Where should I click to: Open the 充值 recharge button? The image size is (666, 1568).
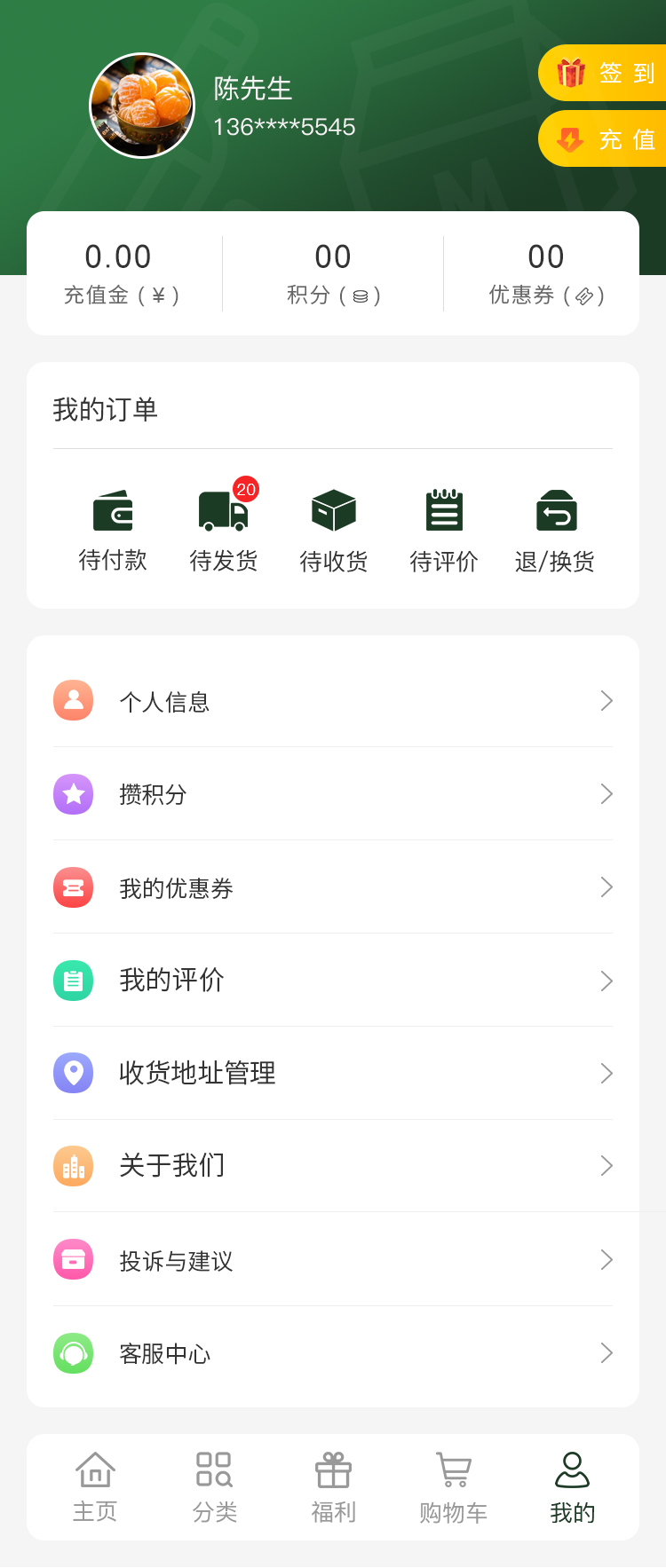(x=606, y=139)
